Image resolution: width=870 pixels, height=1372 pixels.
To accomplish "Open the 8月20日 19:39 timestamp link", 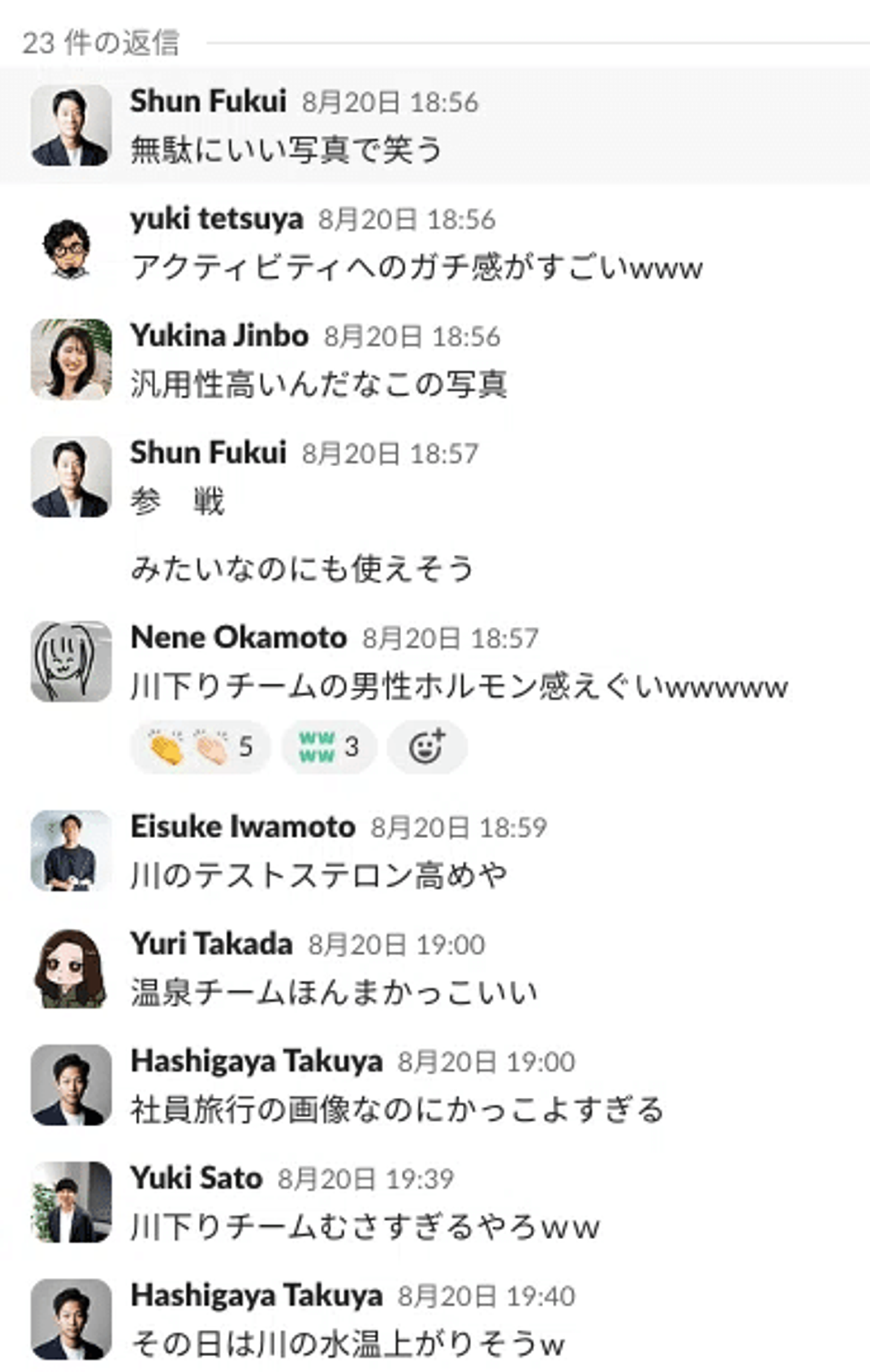I will click(x=366, y=1179).
